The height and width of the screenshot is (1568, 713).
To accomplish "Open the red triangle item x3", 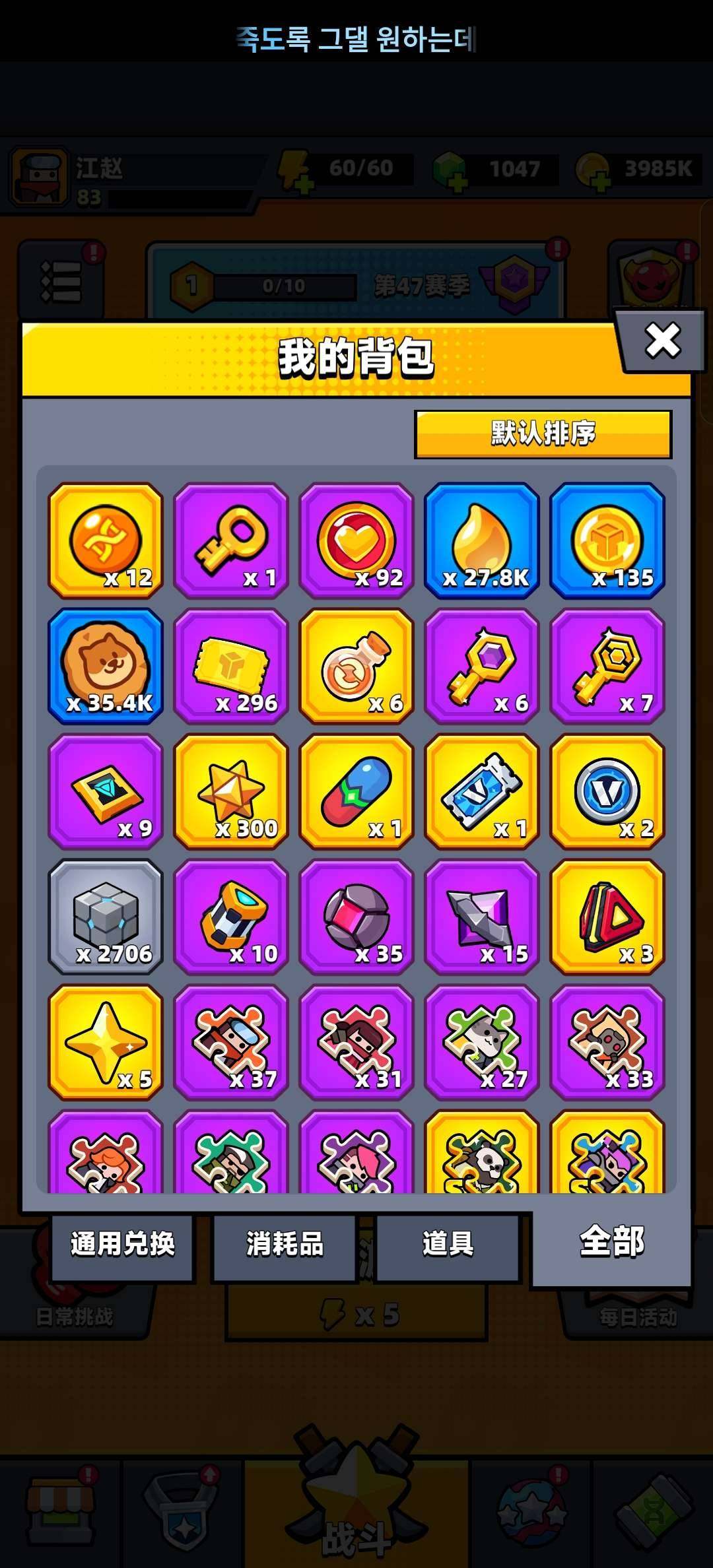I will [607, 917].
